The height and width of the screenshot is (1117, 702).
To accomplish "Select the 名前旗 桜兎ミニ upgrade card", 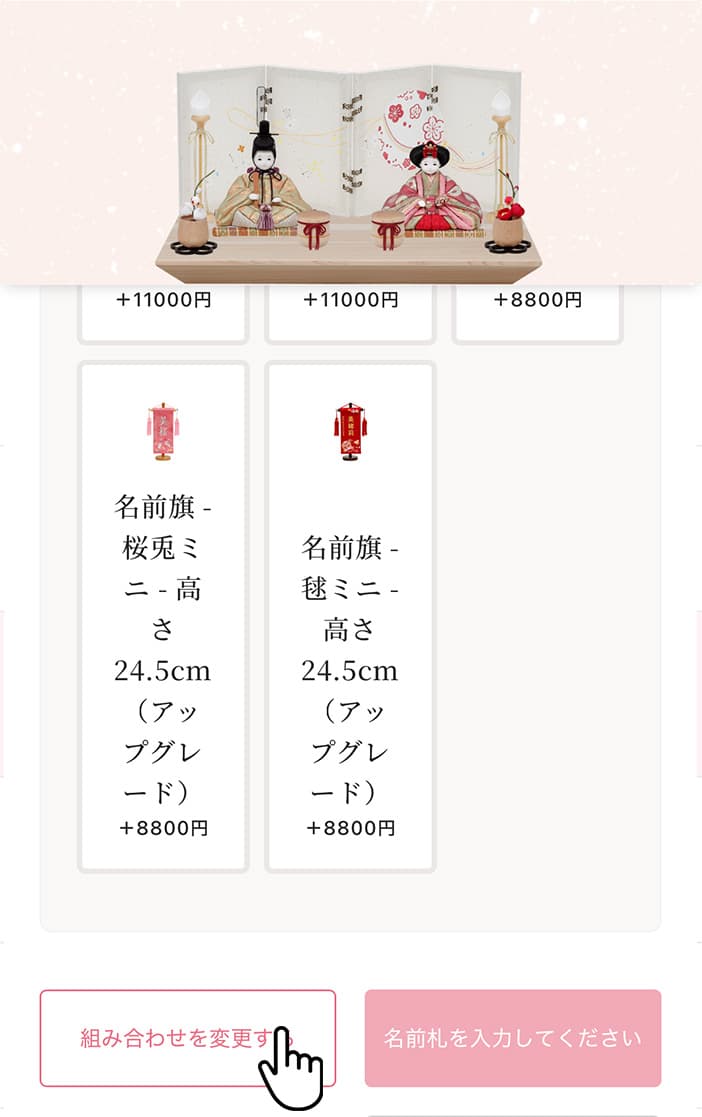I will 162,617.
